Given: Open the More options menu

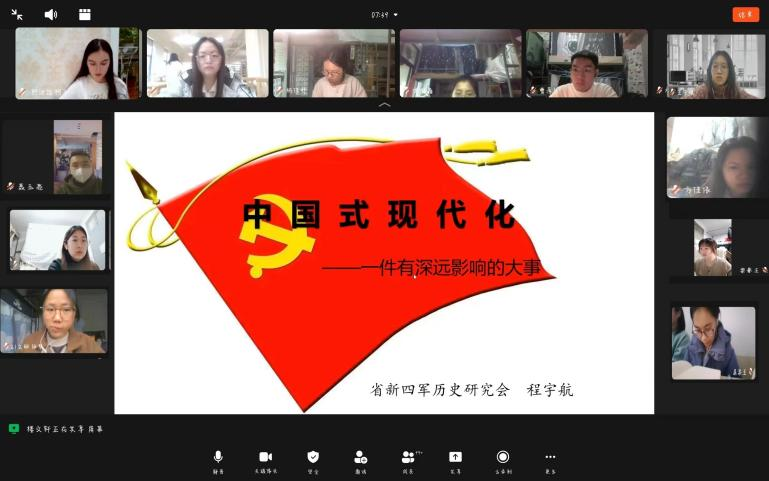Looking at the screenshot, I should tap(550, 460).
